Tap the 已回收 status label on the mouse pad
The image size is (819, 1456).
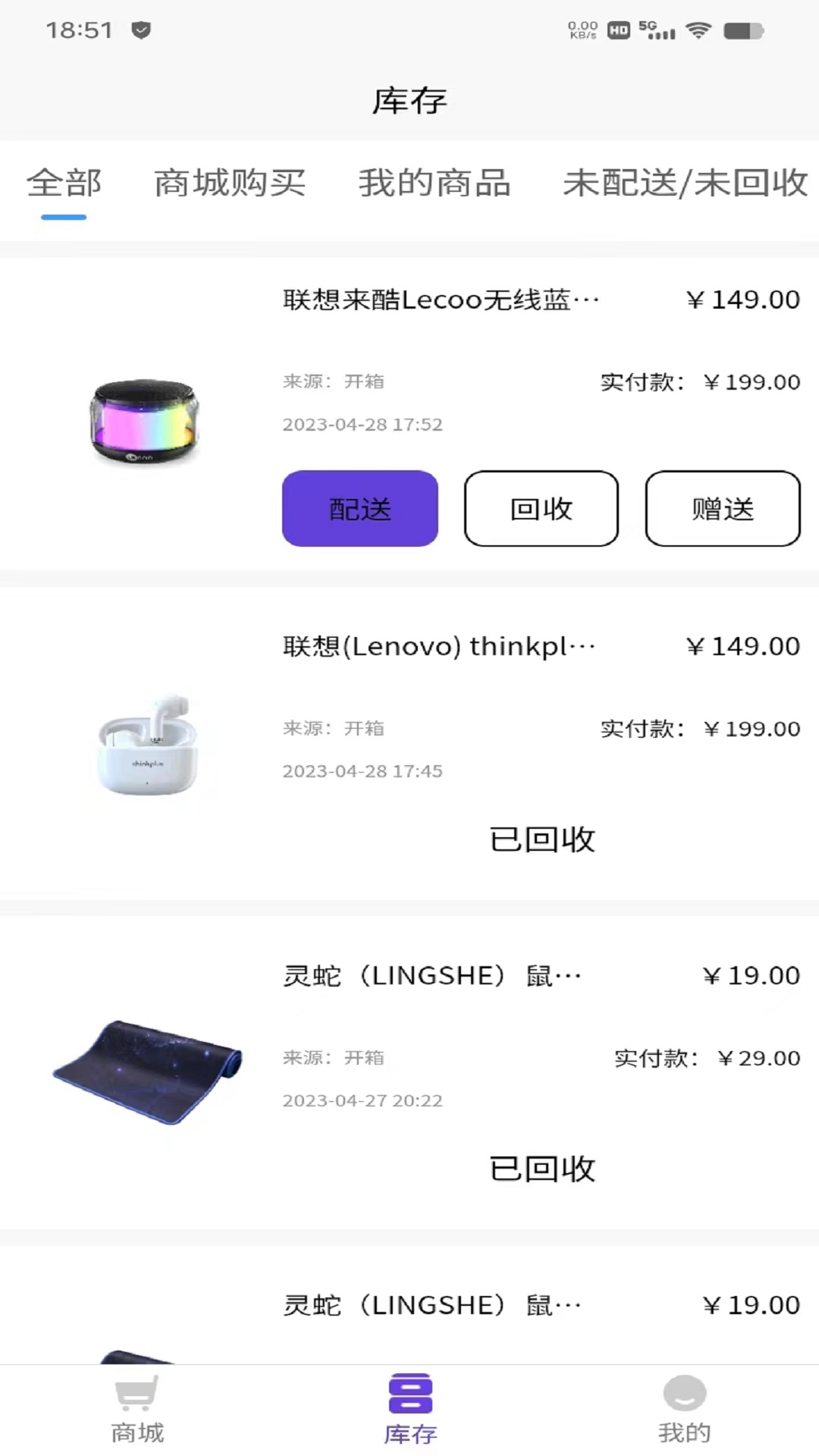(543, 1169)
